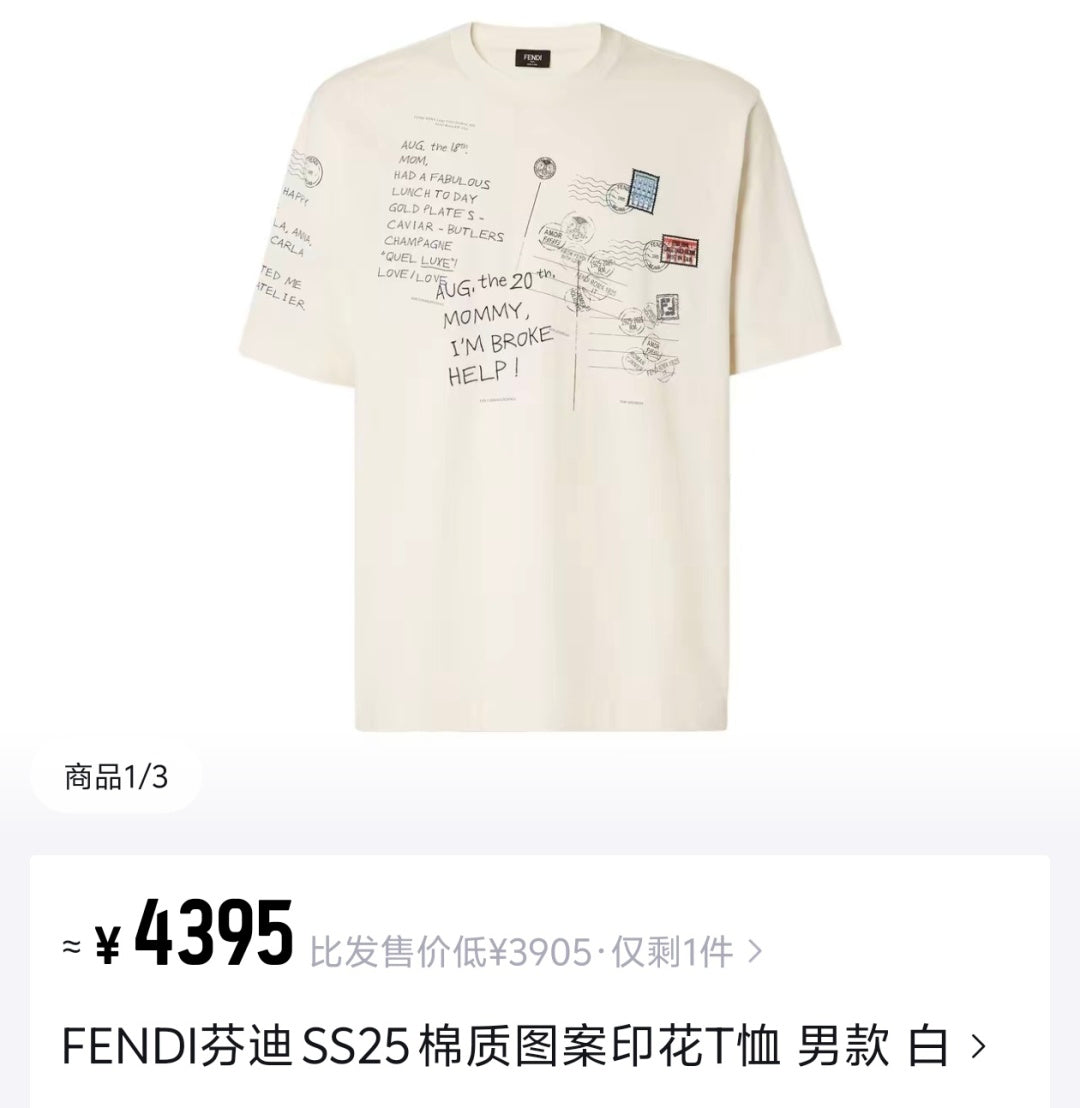This screenshot has height=1108, width=1080.
Task: Open the FENDI T-shirt product image
Action: coord(540,380)
